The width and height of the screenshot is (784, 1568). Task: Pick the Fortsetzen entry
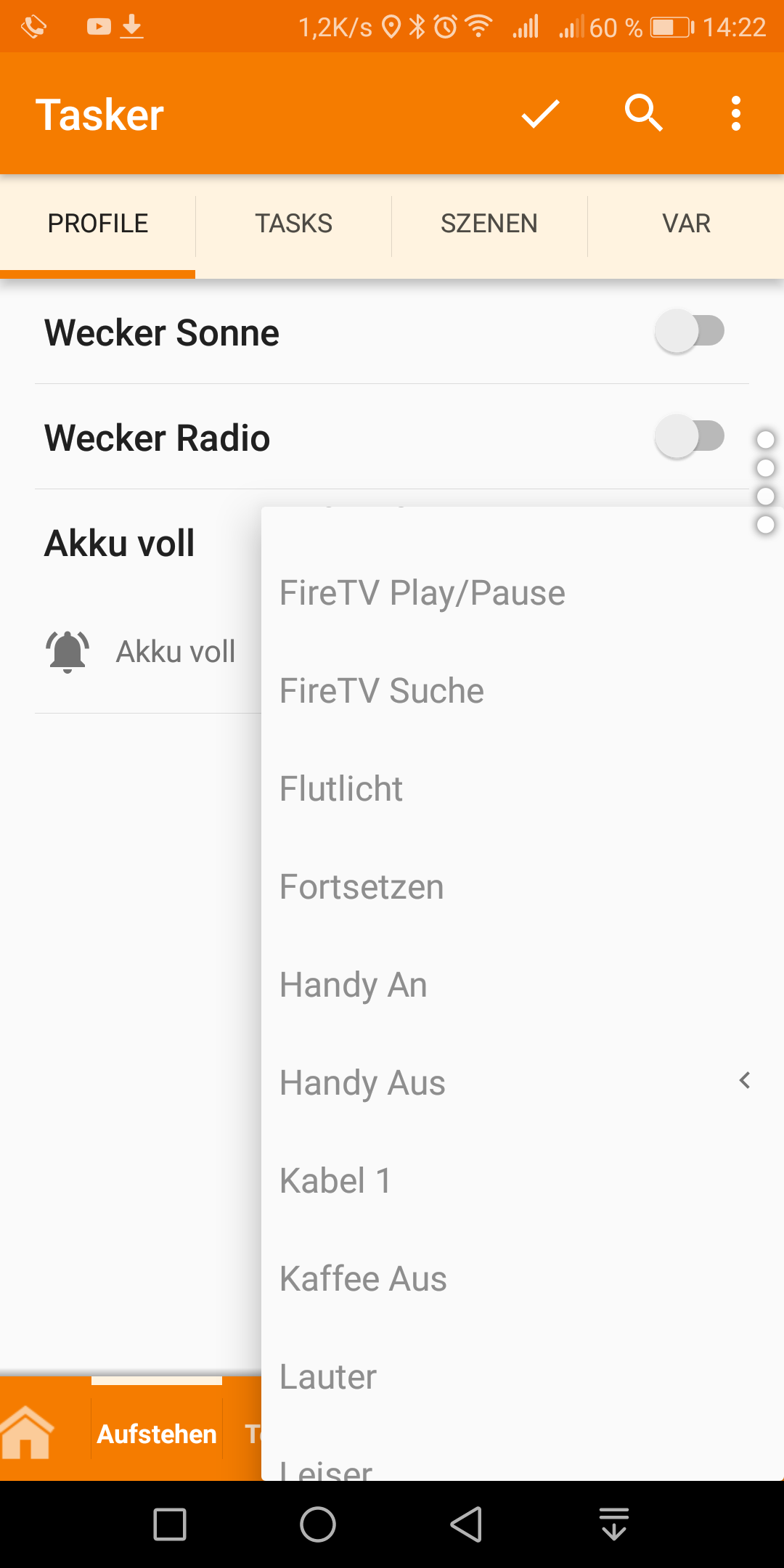click(x=362, y=887)
